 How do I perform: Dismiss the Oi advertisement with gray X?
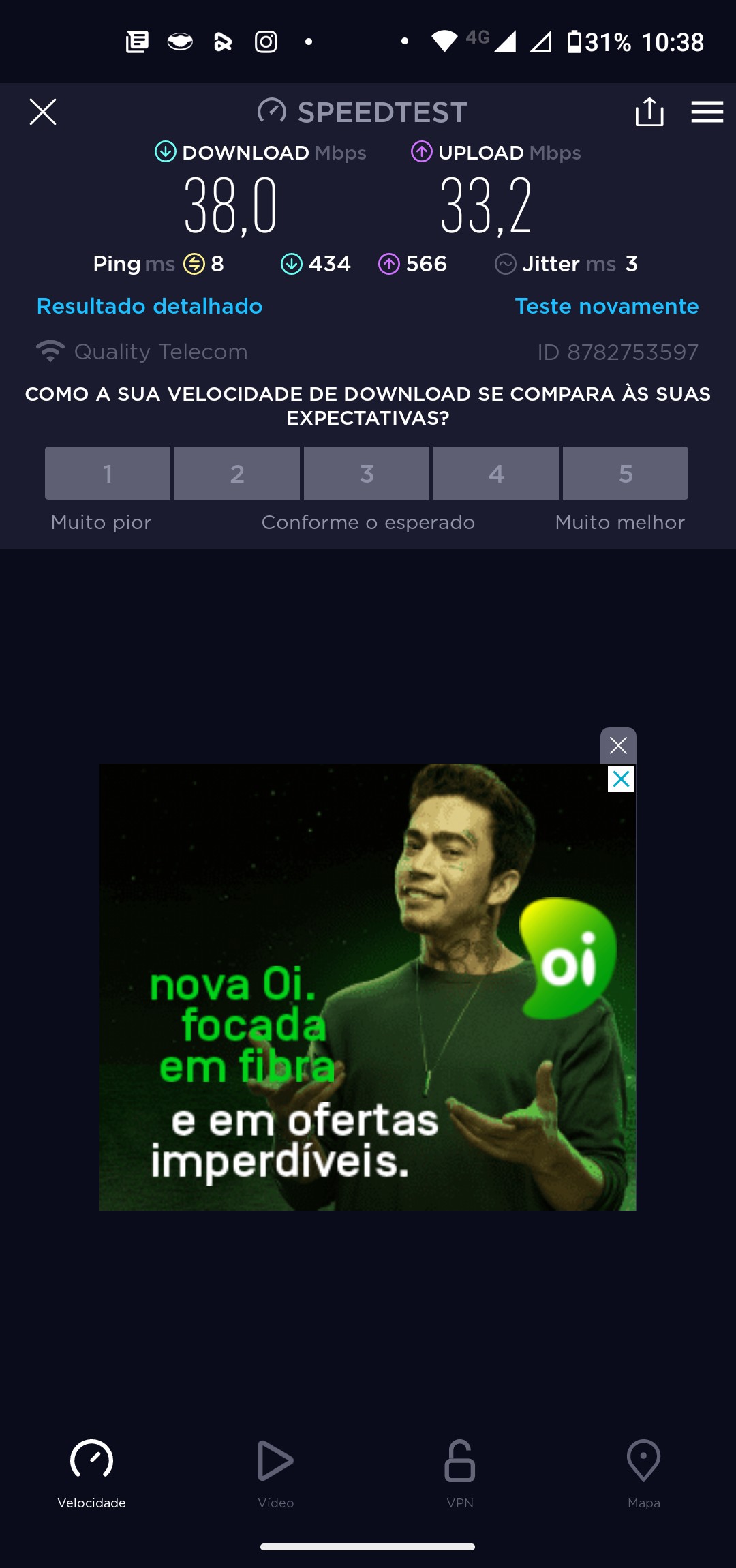(618, 745)
